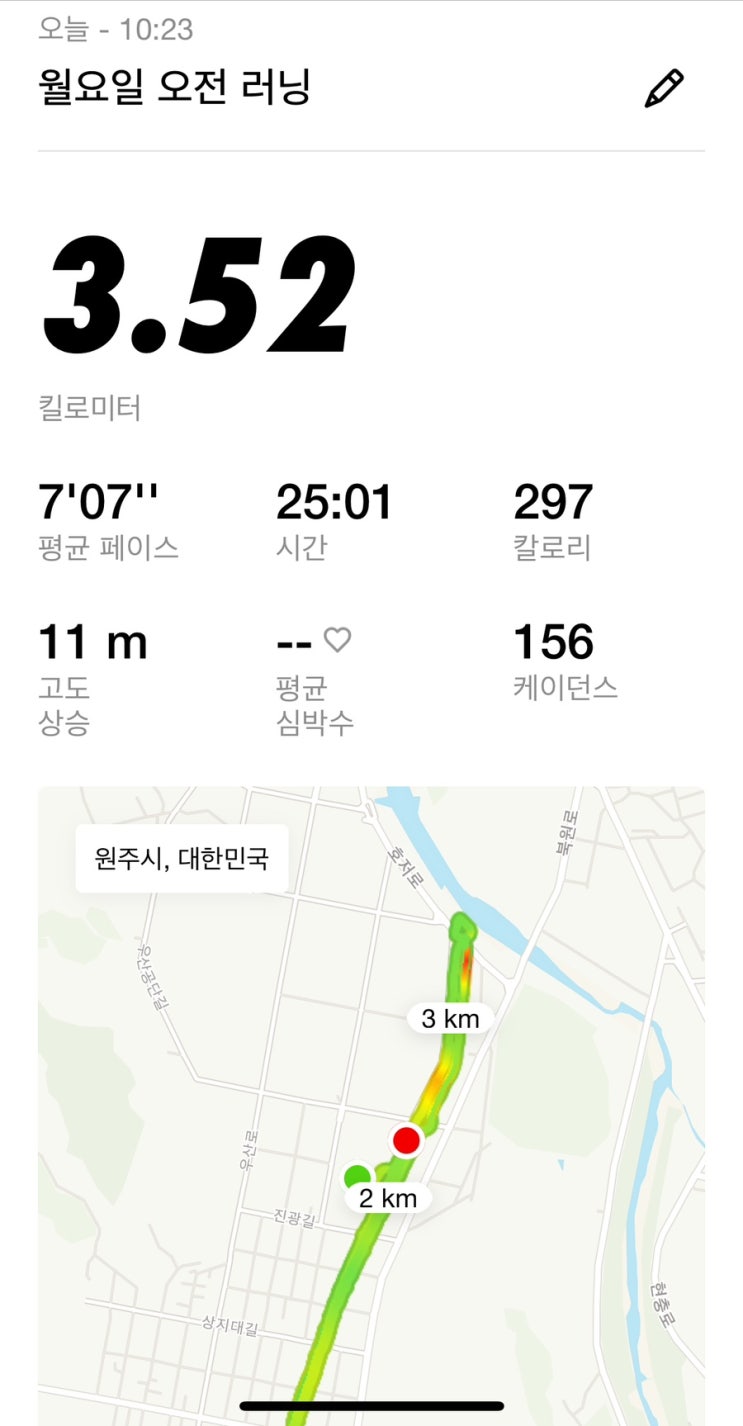
Task: Edit the run title with the pencil icon
Action: pyautogui.click(x=664, y=89)
